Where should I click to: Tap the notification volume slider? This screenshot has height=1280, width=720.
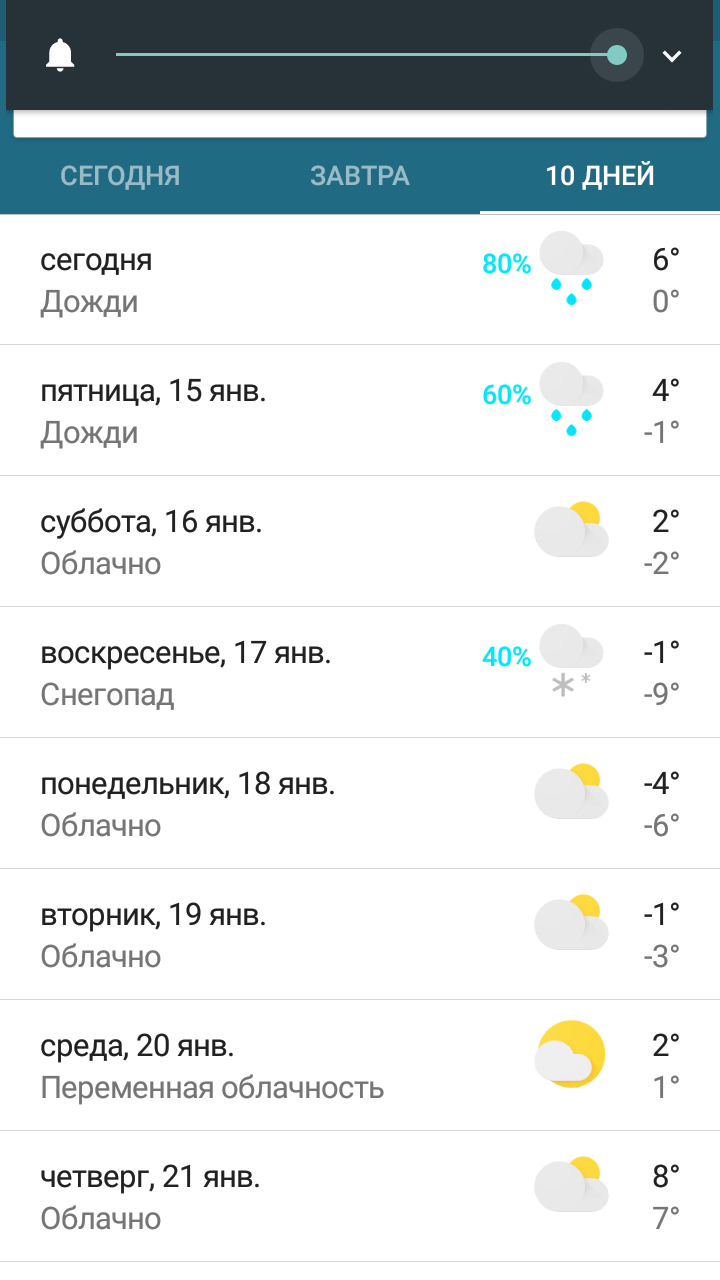(366, 55)
